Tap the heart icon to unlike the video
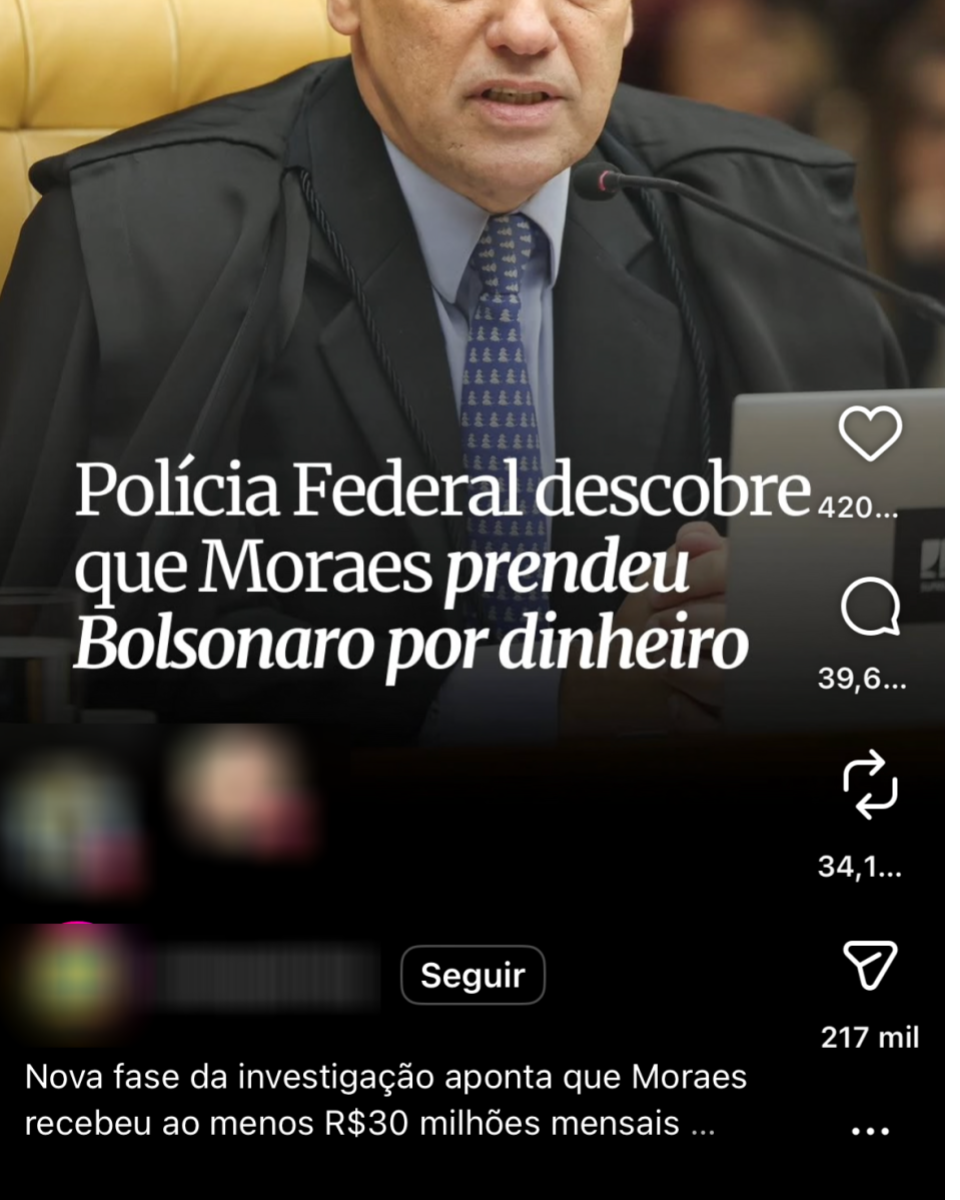960x1200 pixels. (870, 432)
